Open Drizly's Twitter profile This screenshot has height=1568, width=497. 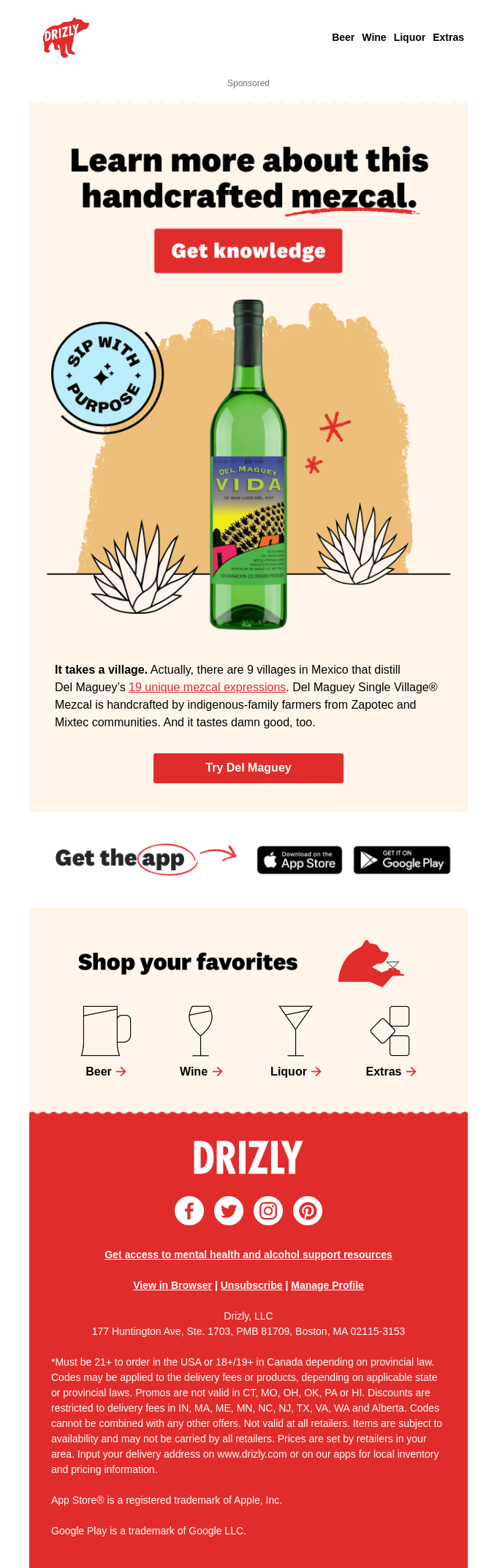click(x=229, y=1211)
